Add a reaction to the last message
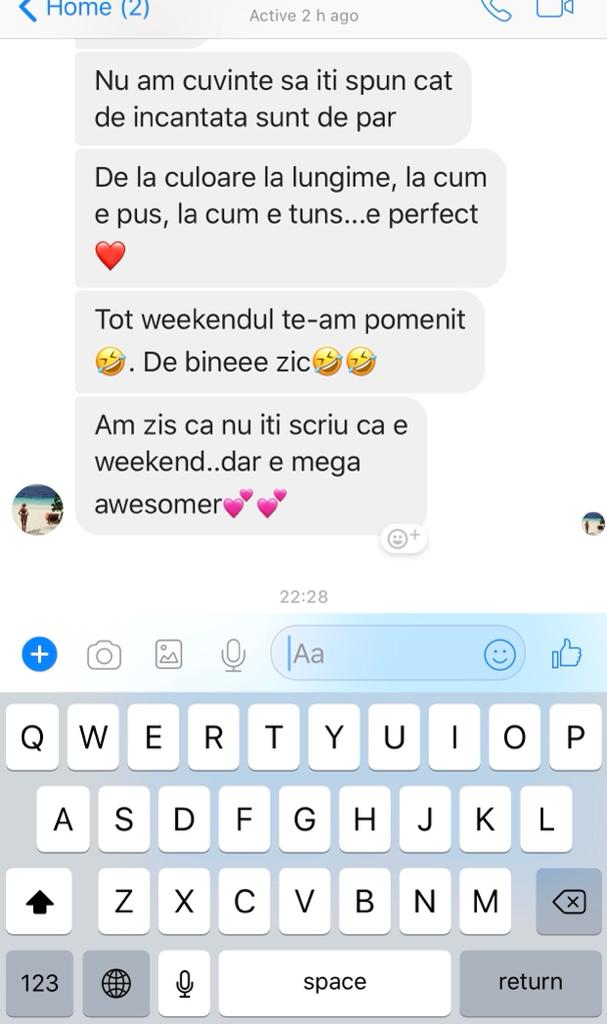607x1024 pixels. coord(404,539)
